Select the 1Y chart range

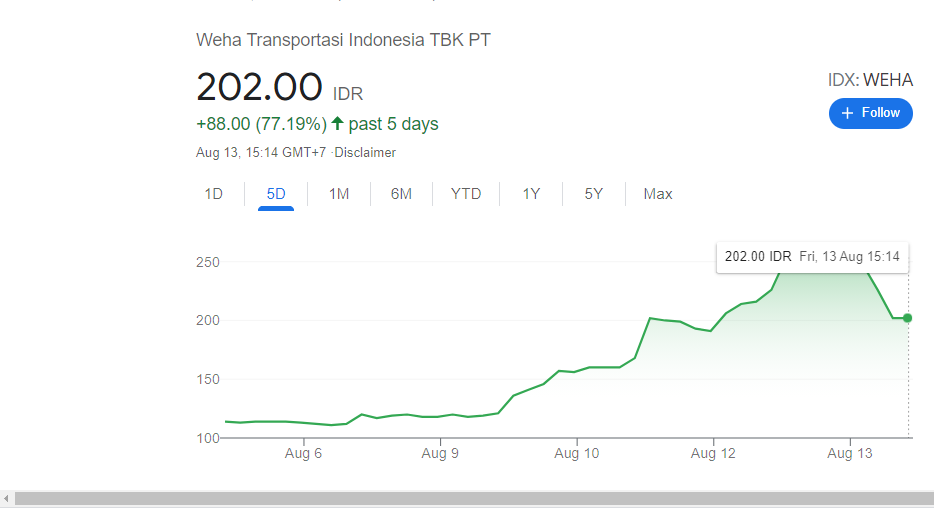click(x=531, y=194)
